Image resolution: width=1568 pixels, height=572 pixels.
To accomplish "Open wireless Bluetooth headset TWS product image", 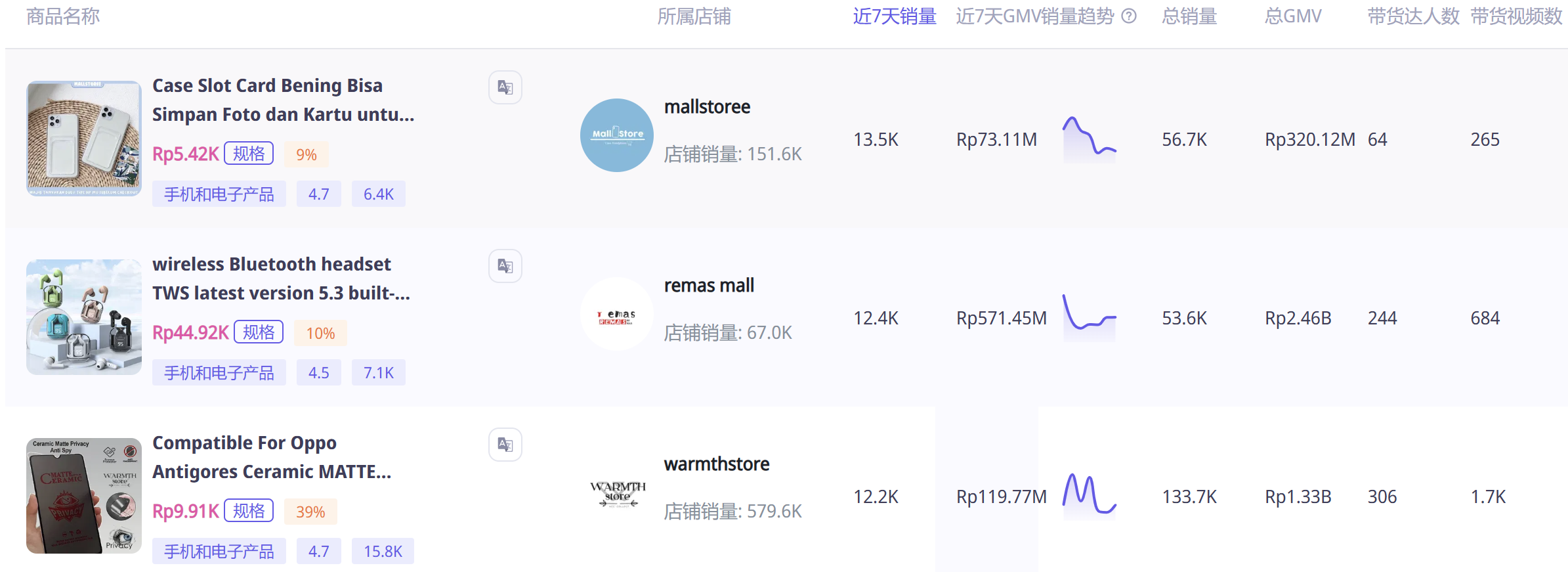I will pyautogui.click(x=84, y=317).
